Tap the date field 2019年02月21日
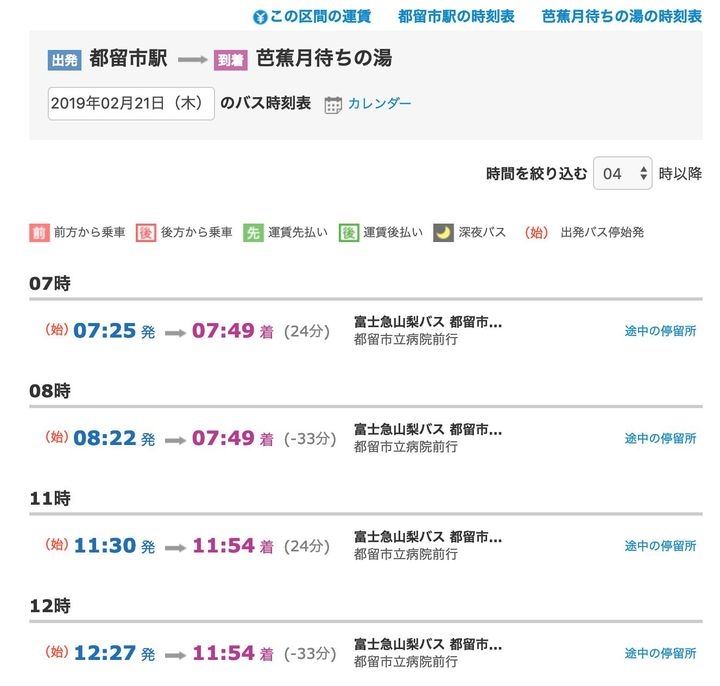This screenshot has width=720, height=686. tap(131, 103)
